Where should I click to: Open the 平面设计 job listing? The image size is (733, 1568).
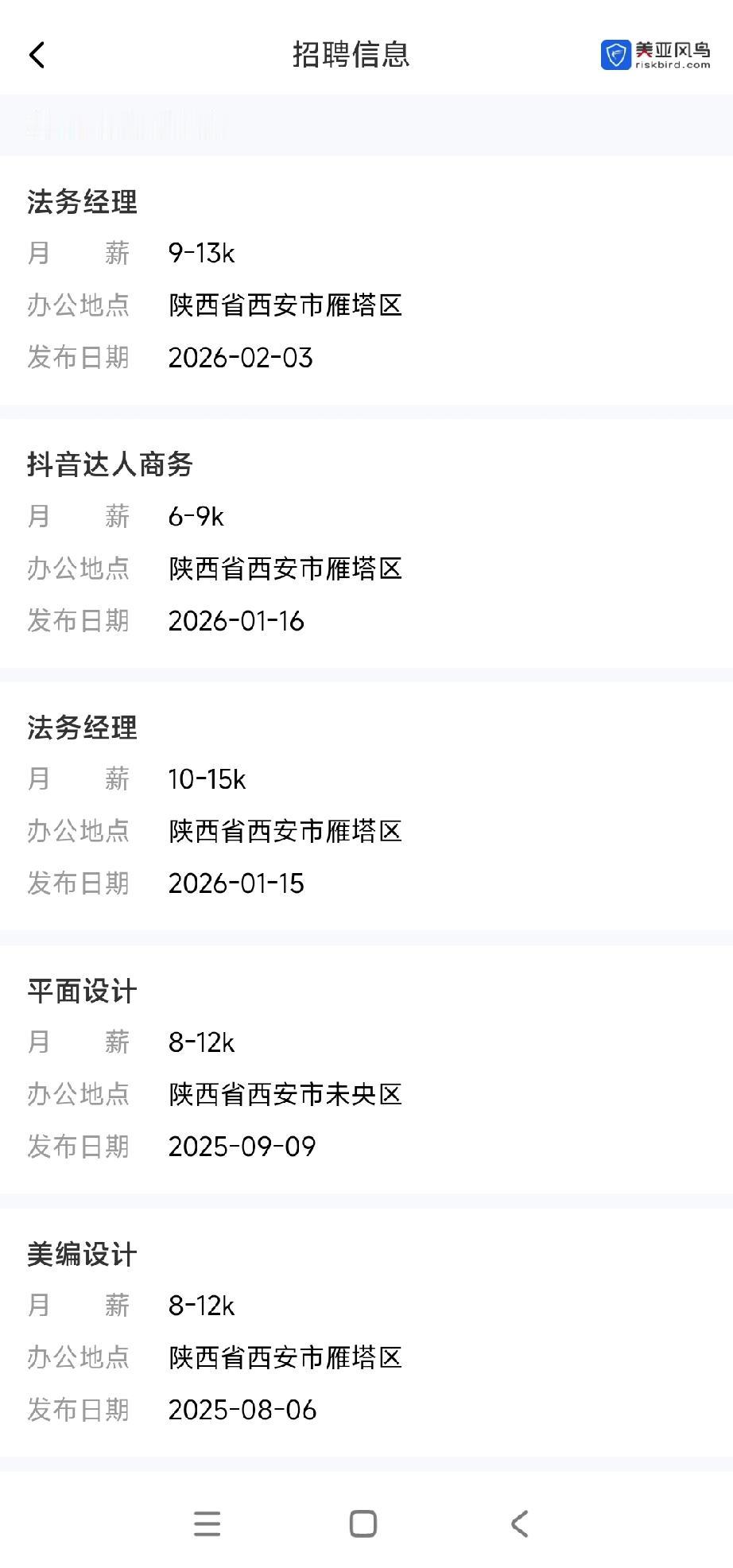pyautogui.click(x=366, y=1069)
